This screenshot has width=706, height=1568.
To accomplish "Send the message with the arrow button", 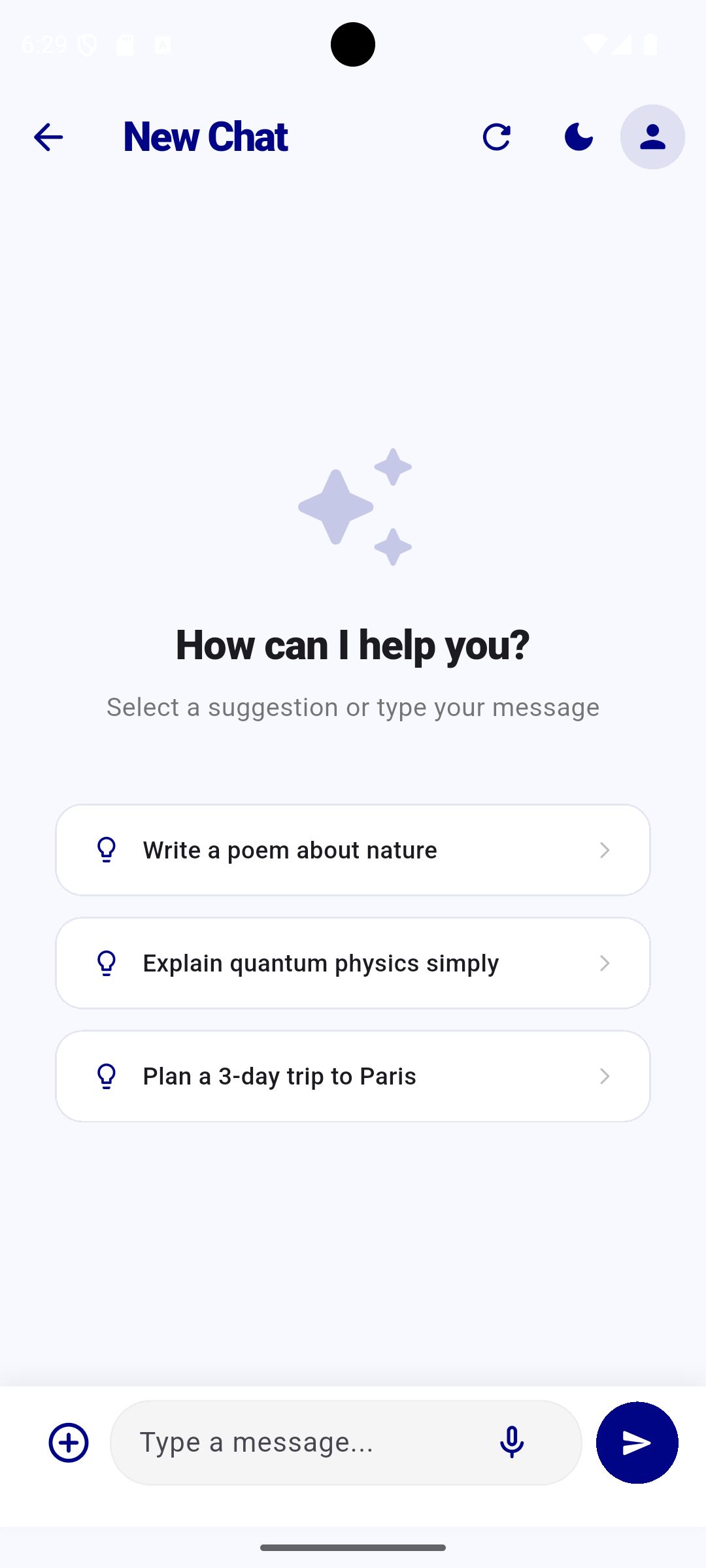I will [x=637, y=1443].
